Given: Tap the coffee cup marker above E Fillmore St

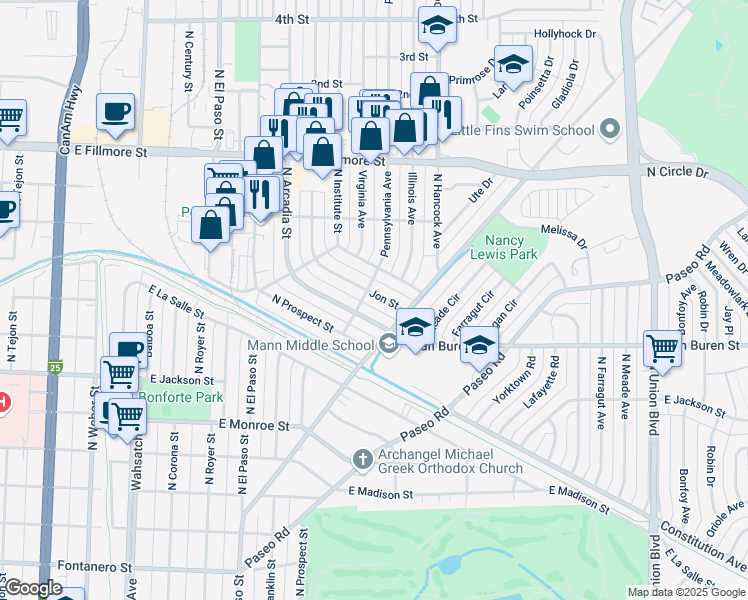Looking at the screenshot, I should tap(115, 115).
